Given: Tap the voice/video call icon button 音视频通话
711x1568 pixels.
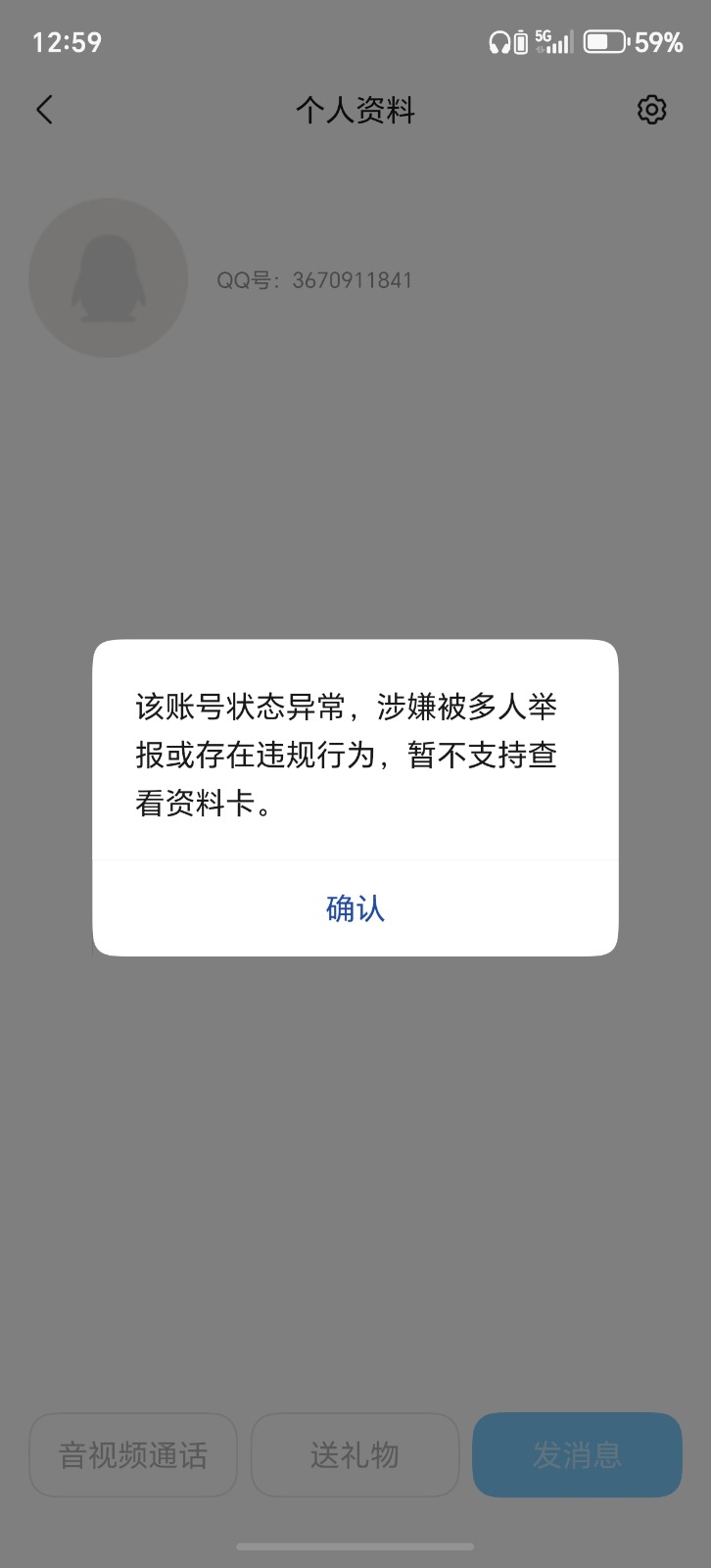Looking at the screenshot, I should (132, 1455).
